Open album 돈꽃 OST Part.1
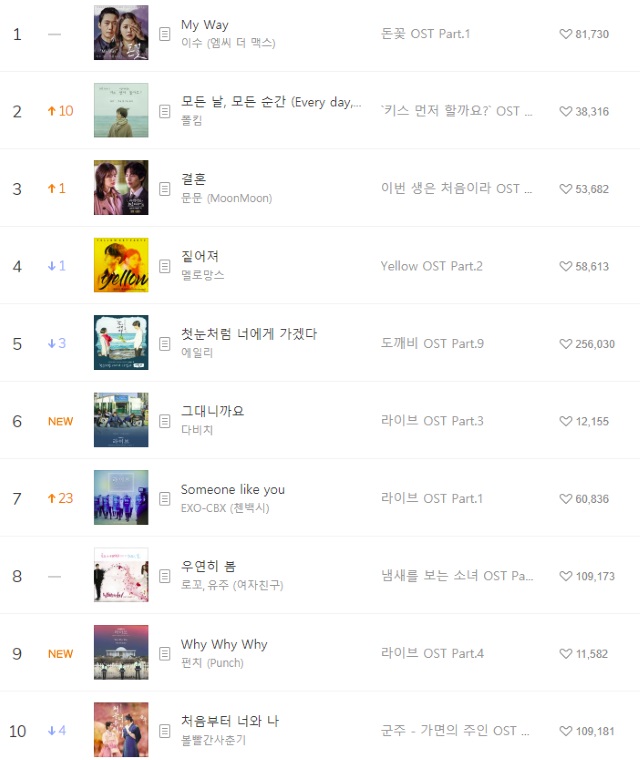Image resolution: width=640 pixels, height=760 pixels. pyautogui.click(x=425, y=34)
